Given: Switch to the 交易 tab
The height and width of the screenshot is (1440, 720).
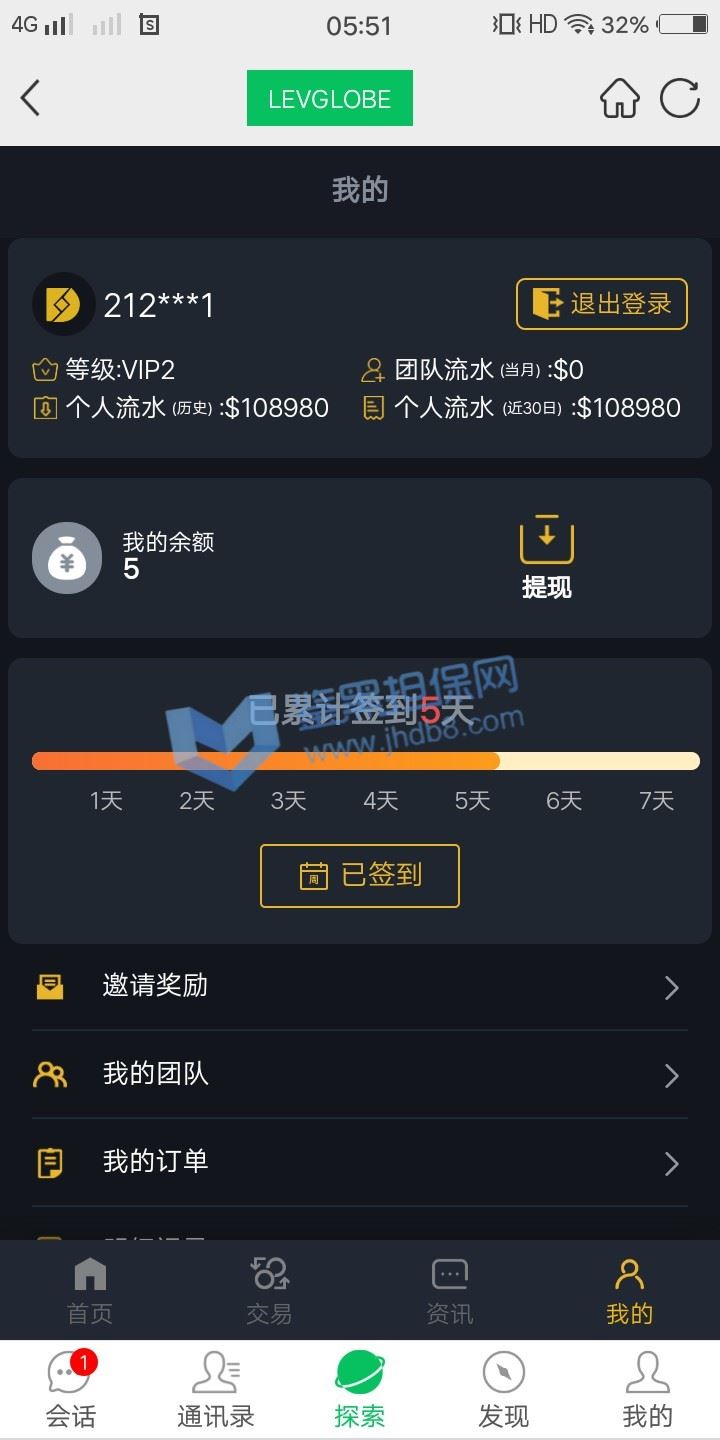Looking at the screenshot, I should pyautogui.click(x=269, y=1291).
